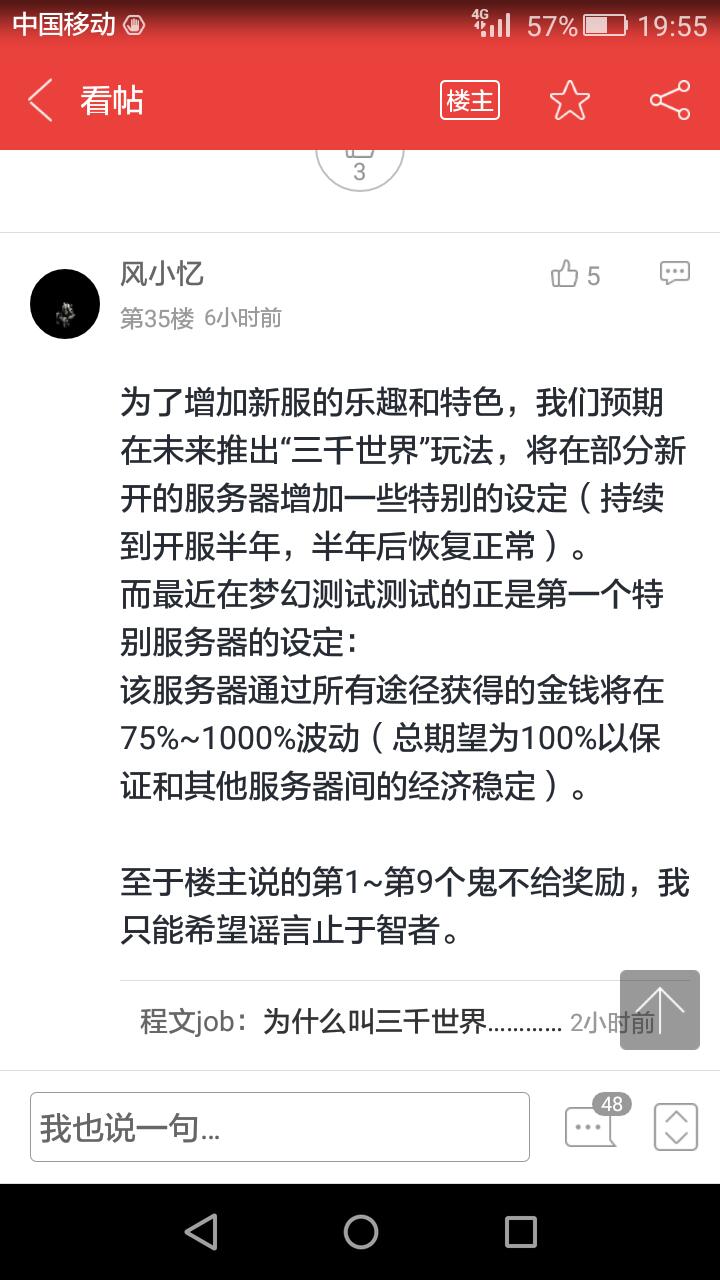The image size is (720, 1280).
Task: Tap the 我也说一句 comment box
Action: coord(279,1126)
